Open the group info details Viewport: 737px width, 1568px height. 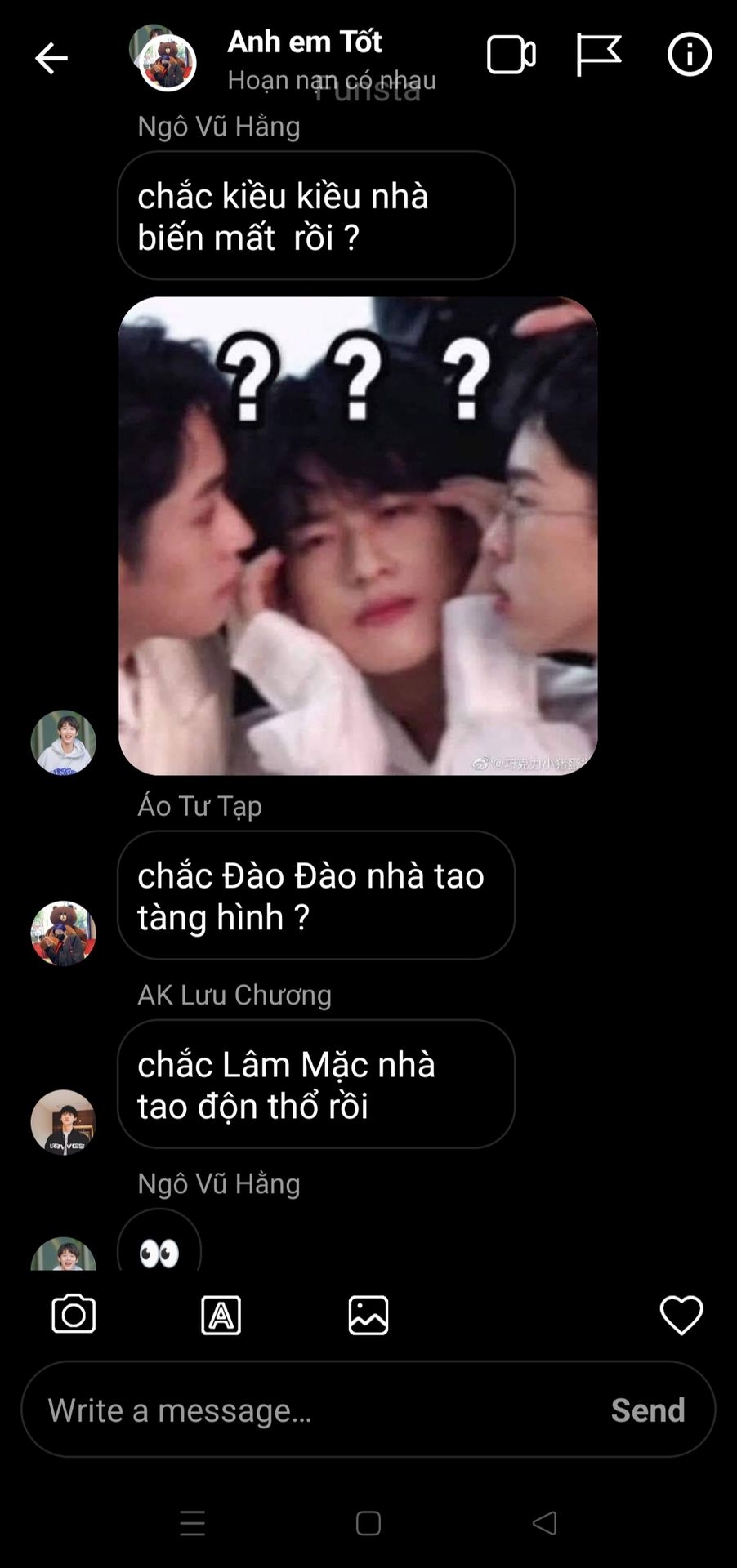click(x=689, y=56)
